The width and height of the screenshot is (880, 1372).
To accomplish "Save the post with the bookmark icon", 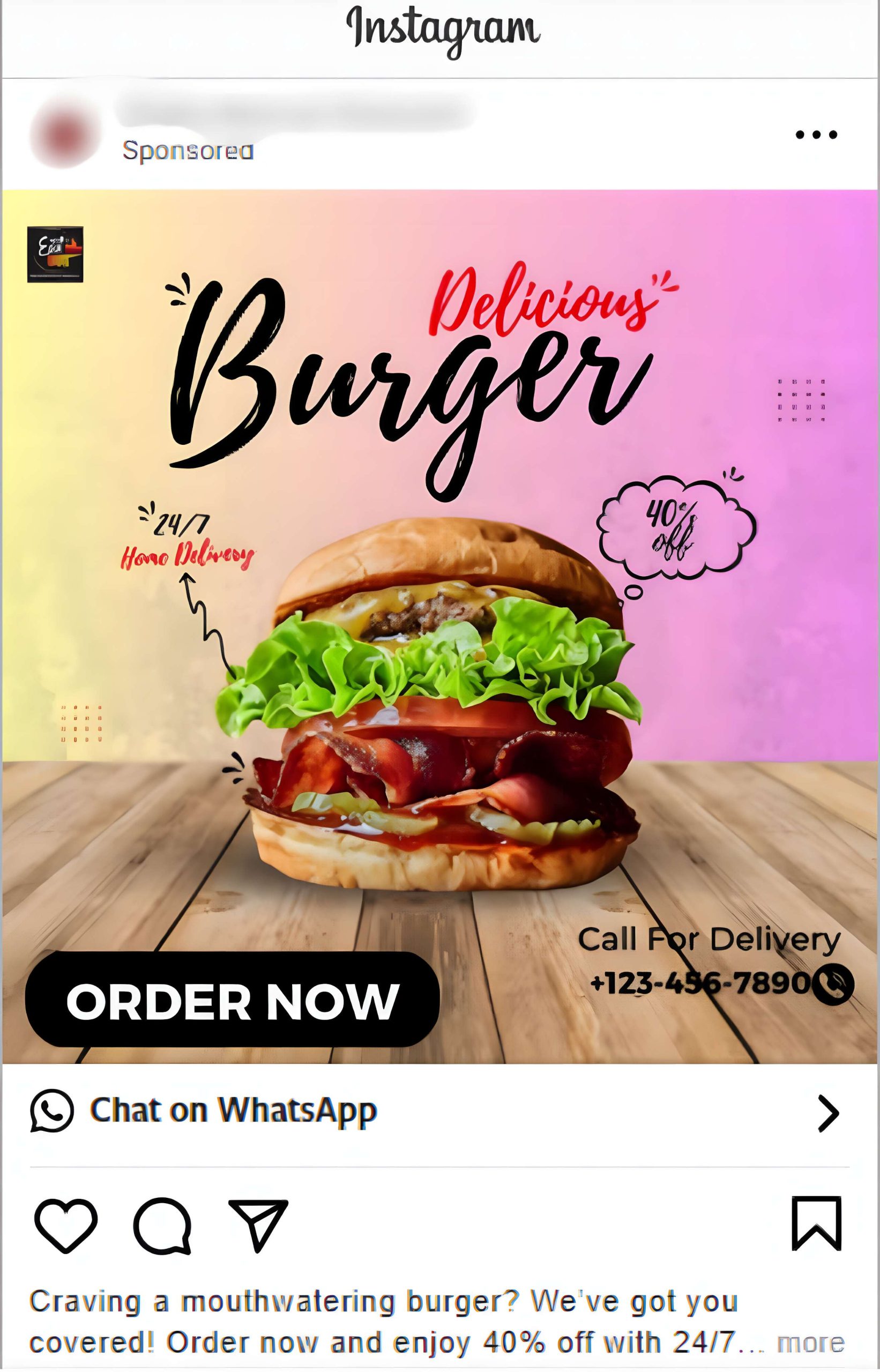I will point(816,1222).
